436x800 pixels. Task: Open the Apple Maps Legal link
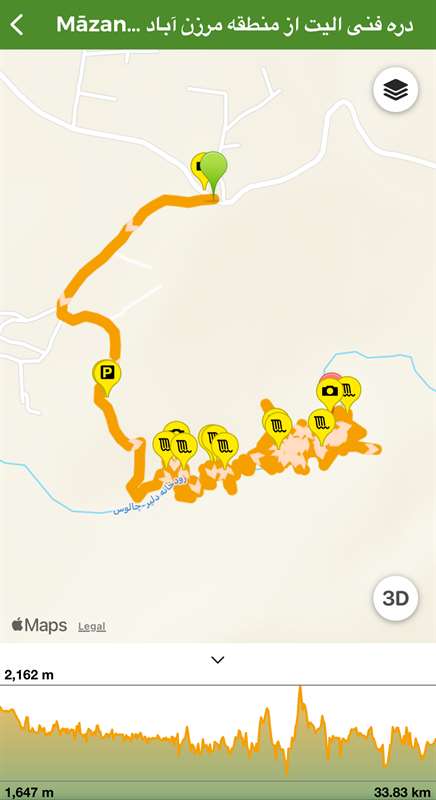[x=92, y=627]
